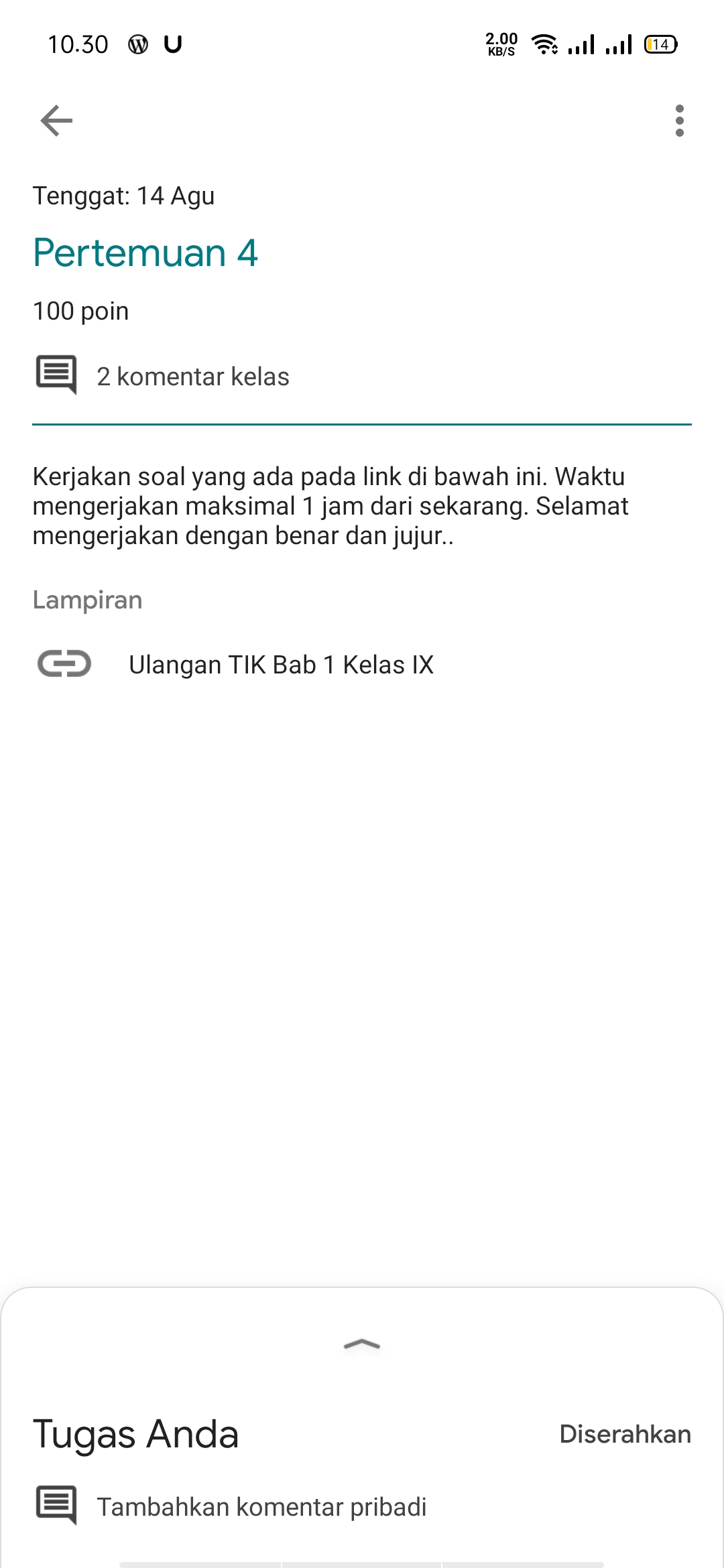Viewport: 724px width, 1568px height.
Task: Tap Tambahkan komentar pribadi
Action: pyautogui.click(x=261, y=1507)
